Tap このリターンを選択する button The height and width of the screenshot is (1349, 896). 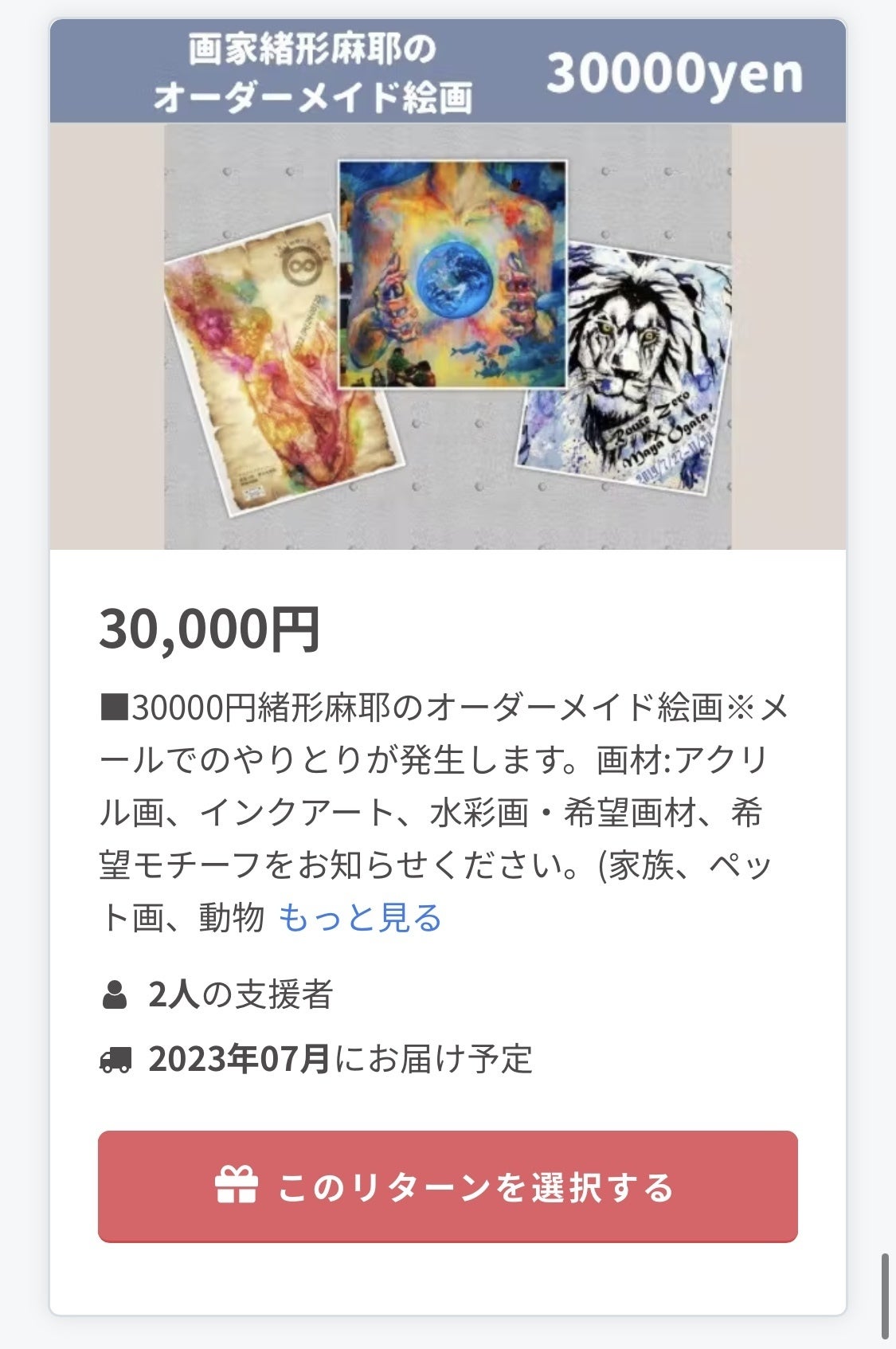448,1186
